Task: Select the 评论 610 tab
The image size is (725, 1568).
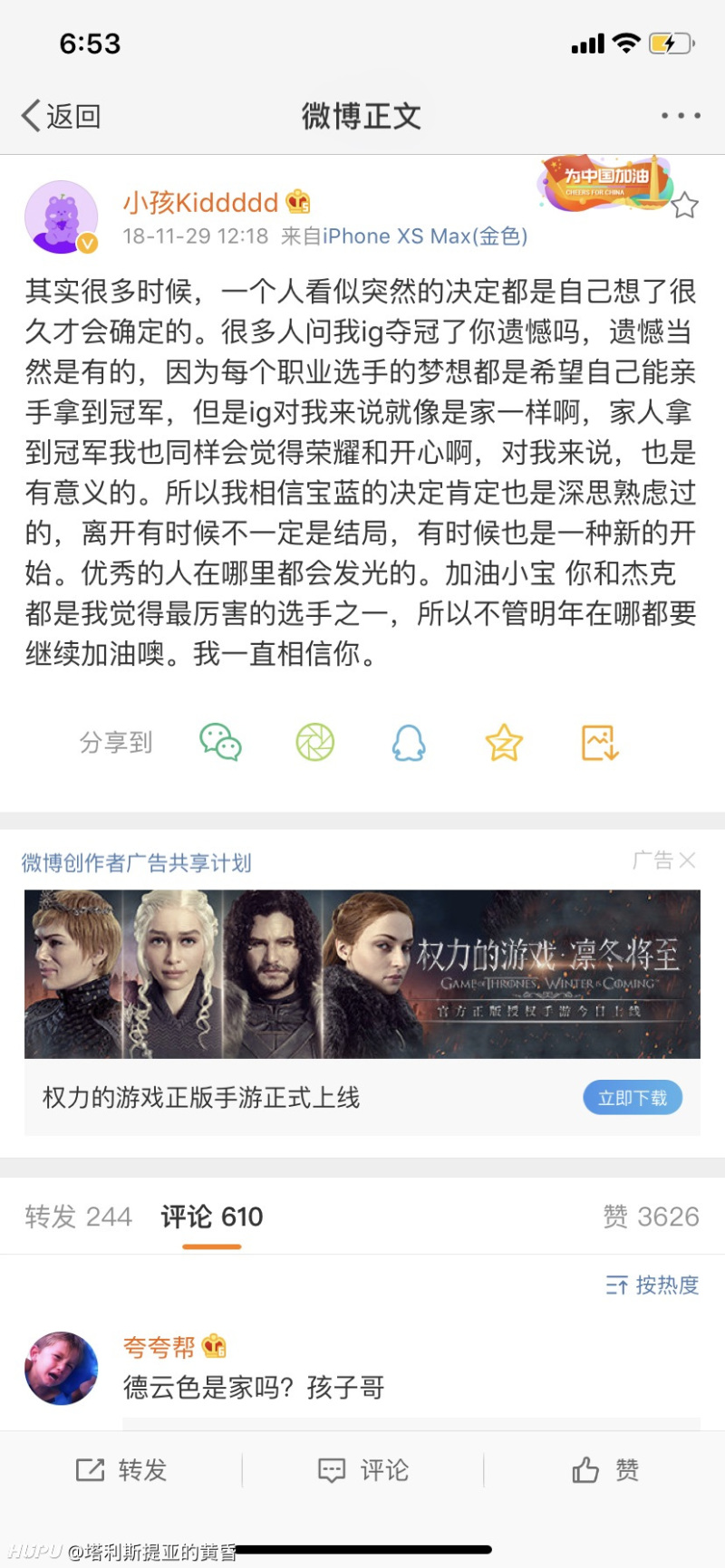Action: tap(212, 1217)
